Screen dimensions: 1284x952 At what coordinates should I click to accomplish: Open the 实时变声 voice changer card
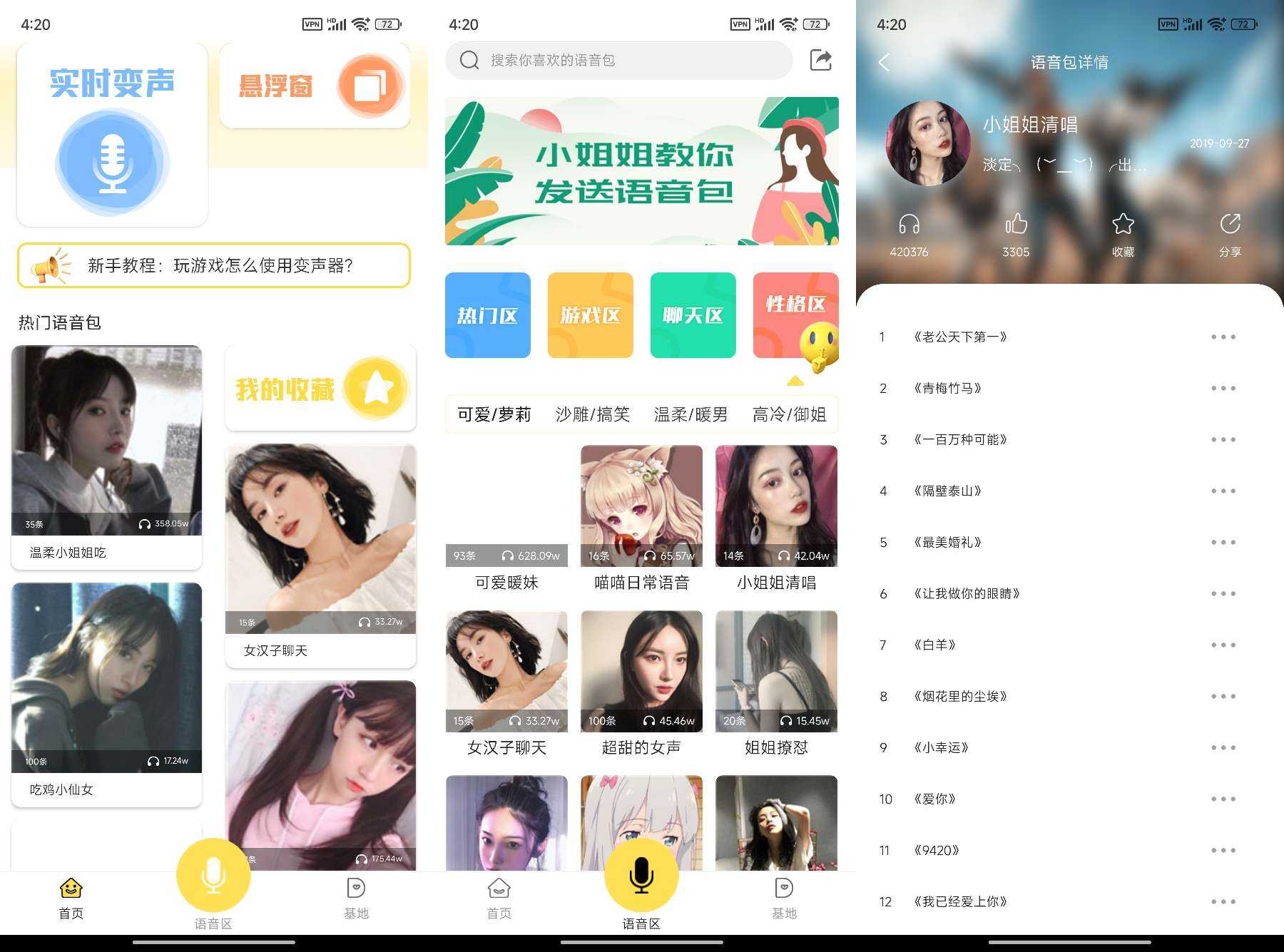pyautogui.click(x=112, y=135)
